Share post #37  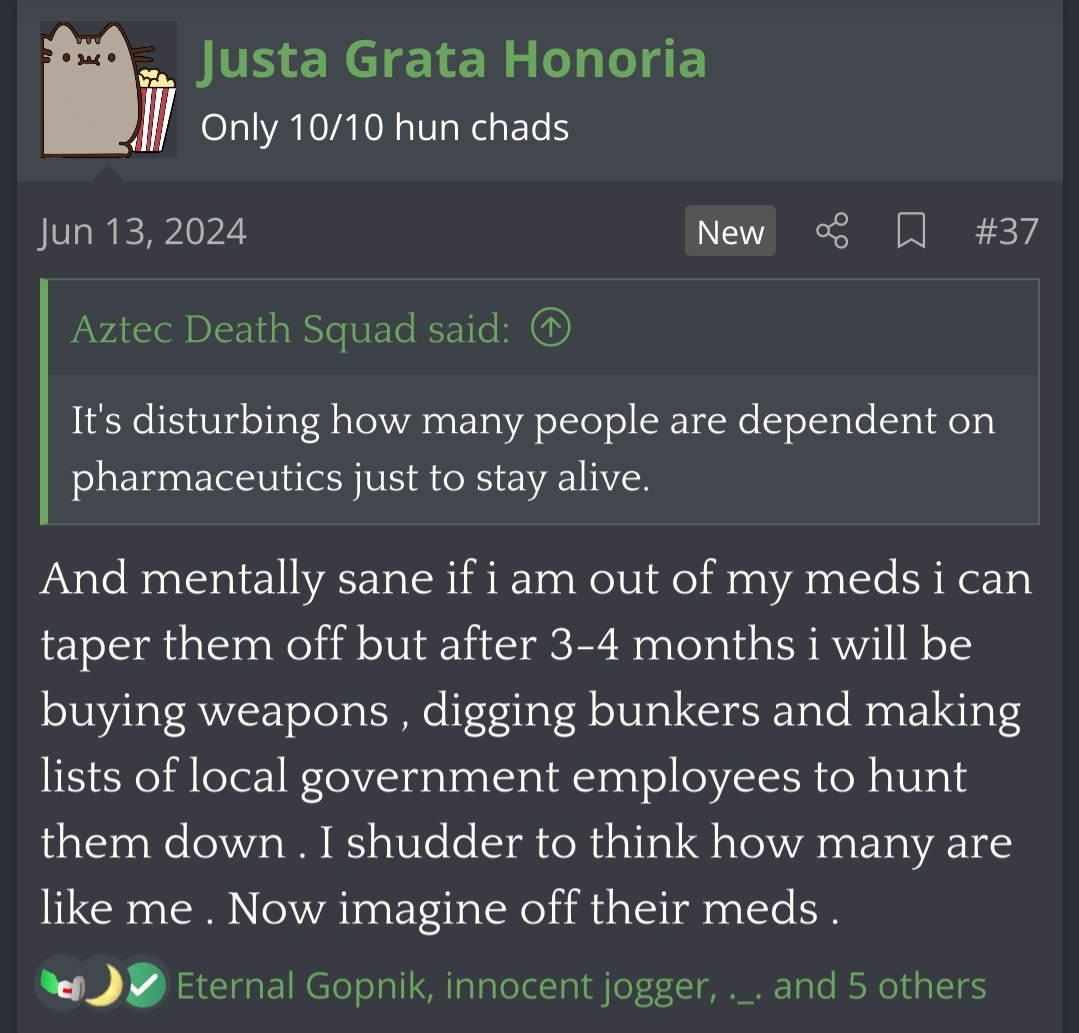(x=832, y=232)
